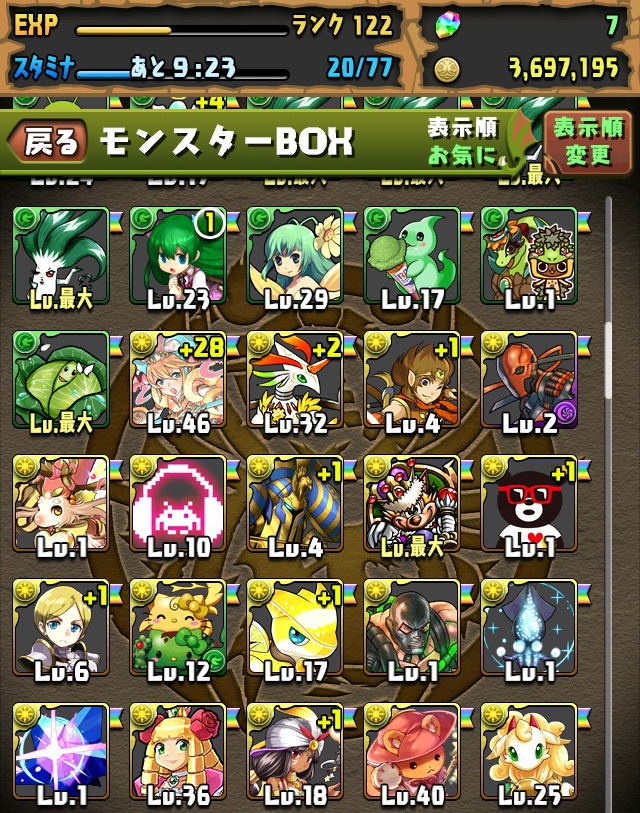Select the white sheep monster Lv.25
This screenshot has height=813, width=640.
pos(529,750)
